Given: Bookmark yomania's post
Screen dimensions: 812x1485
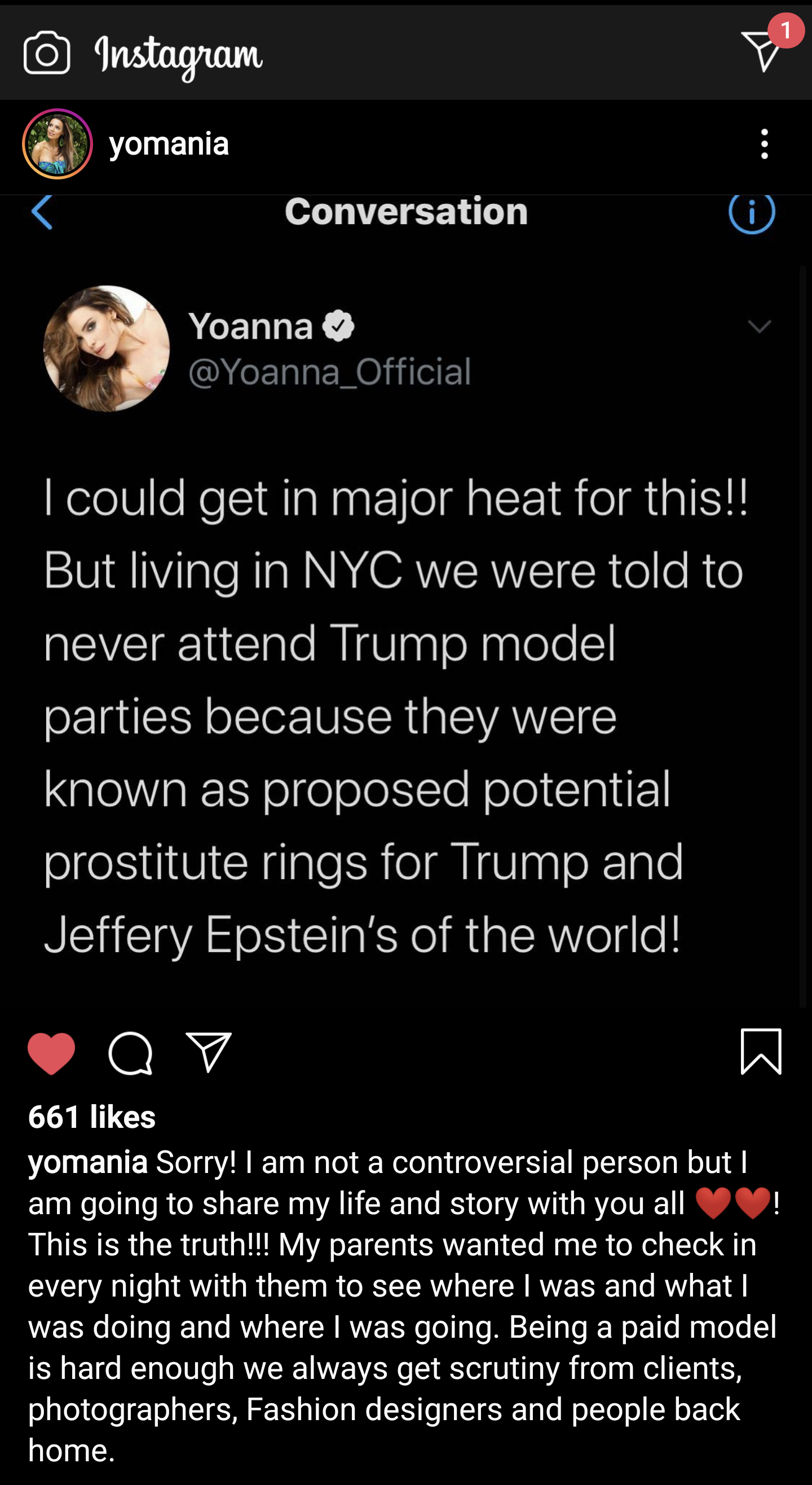Looking at the screenshot, I should tap(761, 1052).
